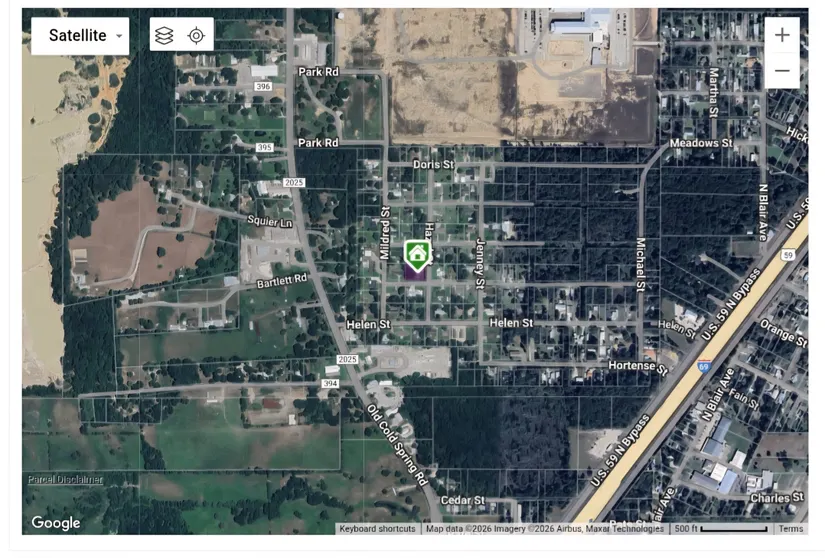Open the map layers menu

point(165,36)
